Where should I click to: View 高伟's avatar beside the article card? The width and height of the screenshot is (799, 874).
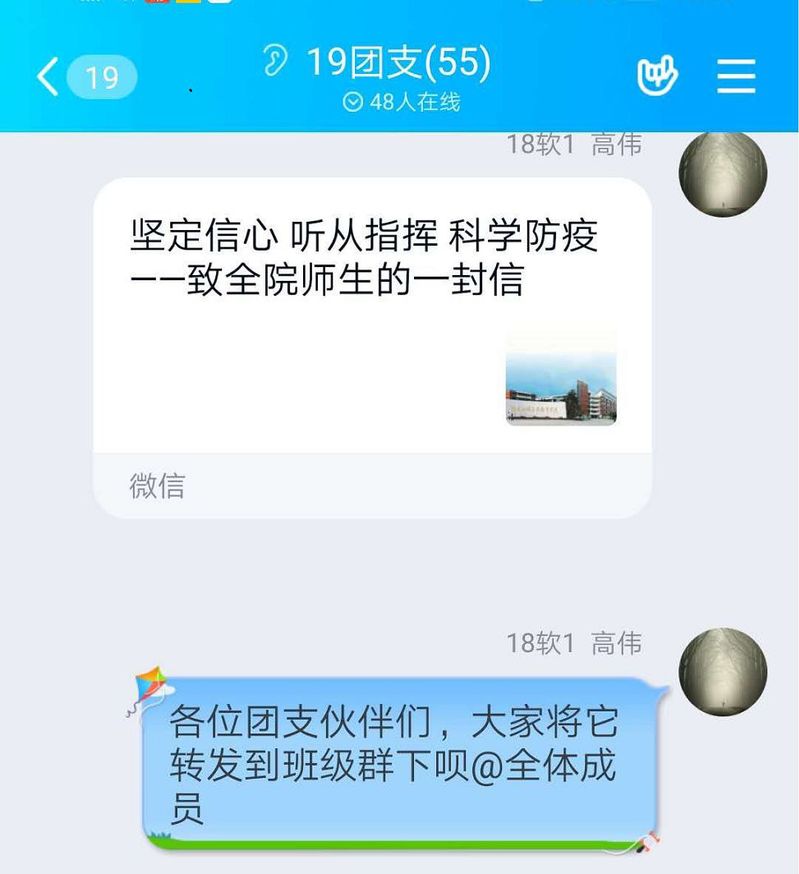click(722, 171)
